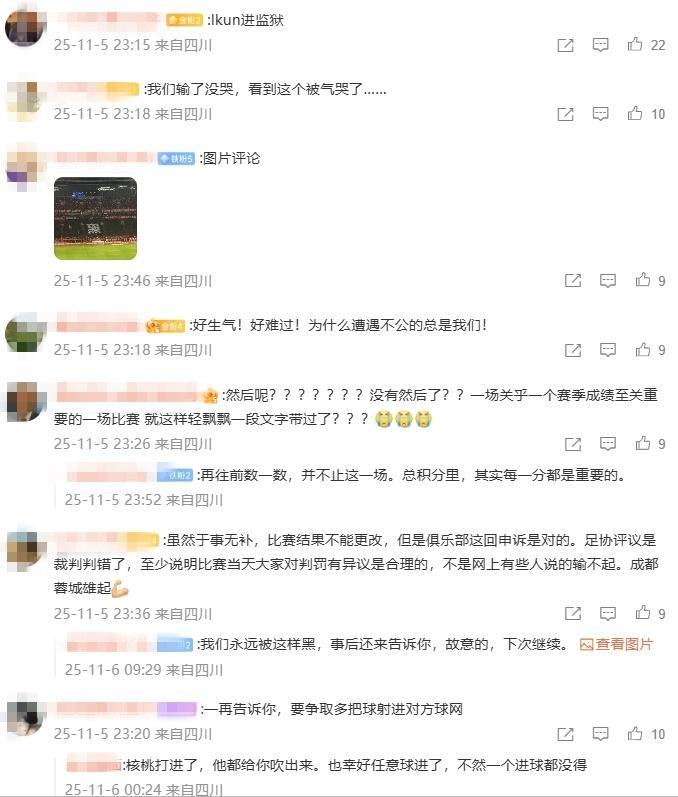
Task: Open the 查看图片 link in the reply
Action: 616,644
